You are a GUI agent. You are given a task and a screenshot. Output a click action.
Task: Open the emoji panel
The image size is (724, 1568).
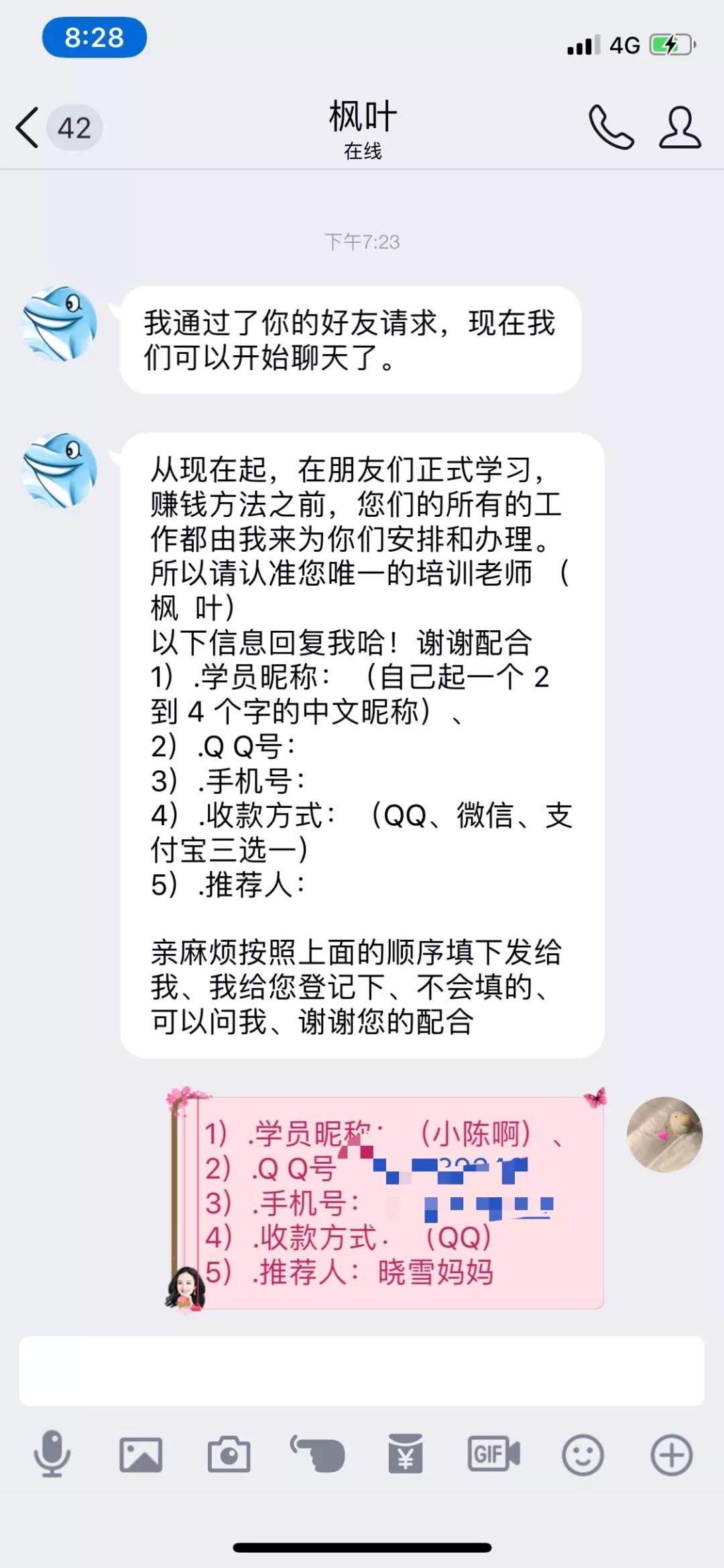click(583, 1455)
